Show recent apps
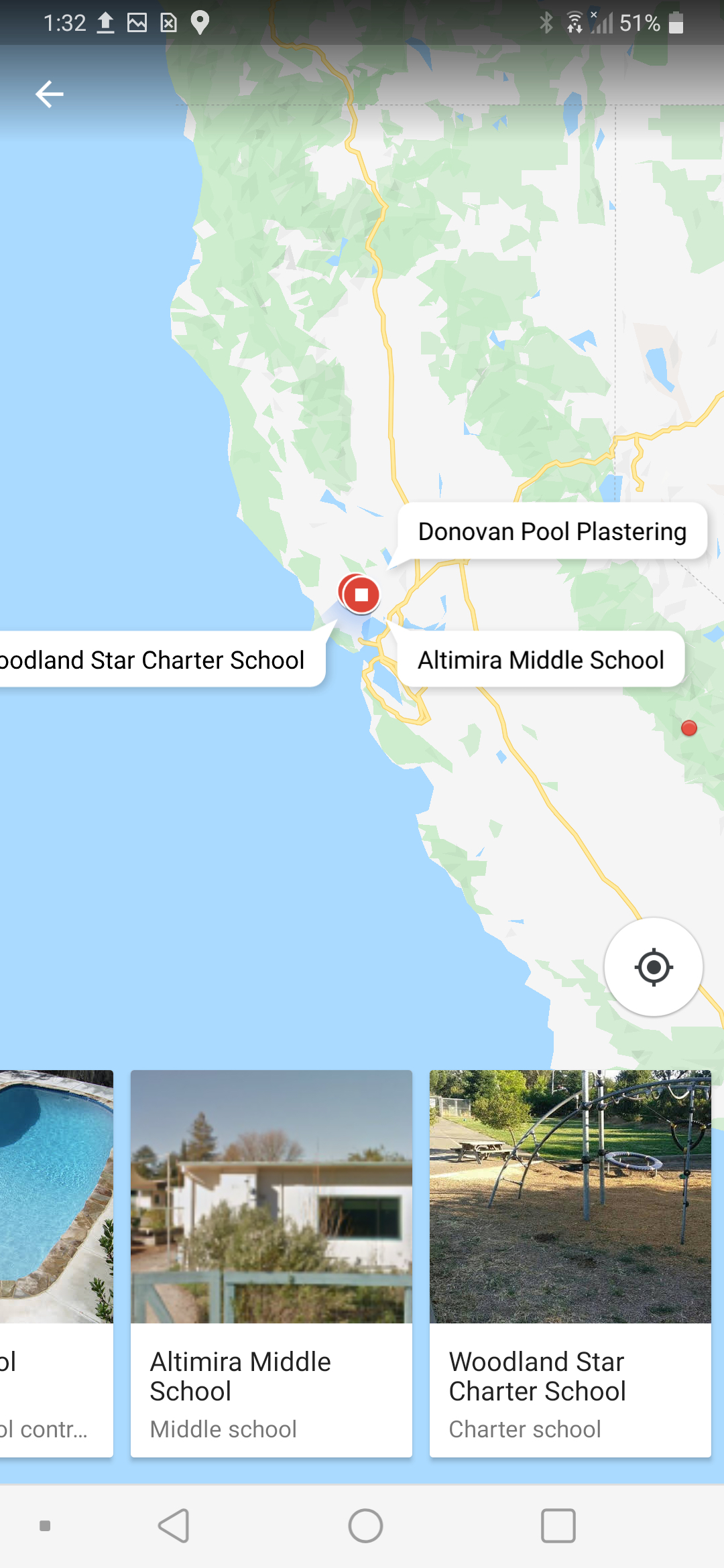The height and width of the screenshot is (1568, 724). point(558,1526)
